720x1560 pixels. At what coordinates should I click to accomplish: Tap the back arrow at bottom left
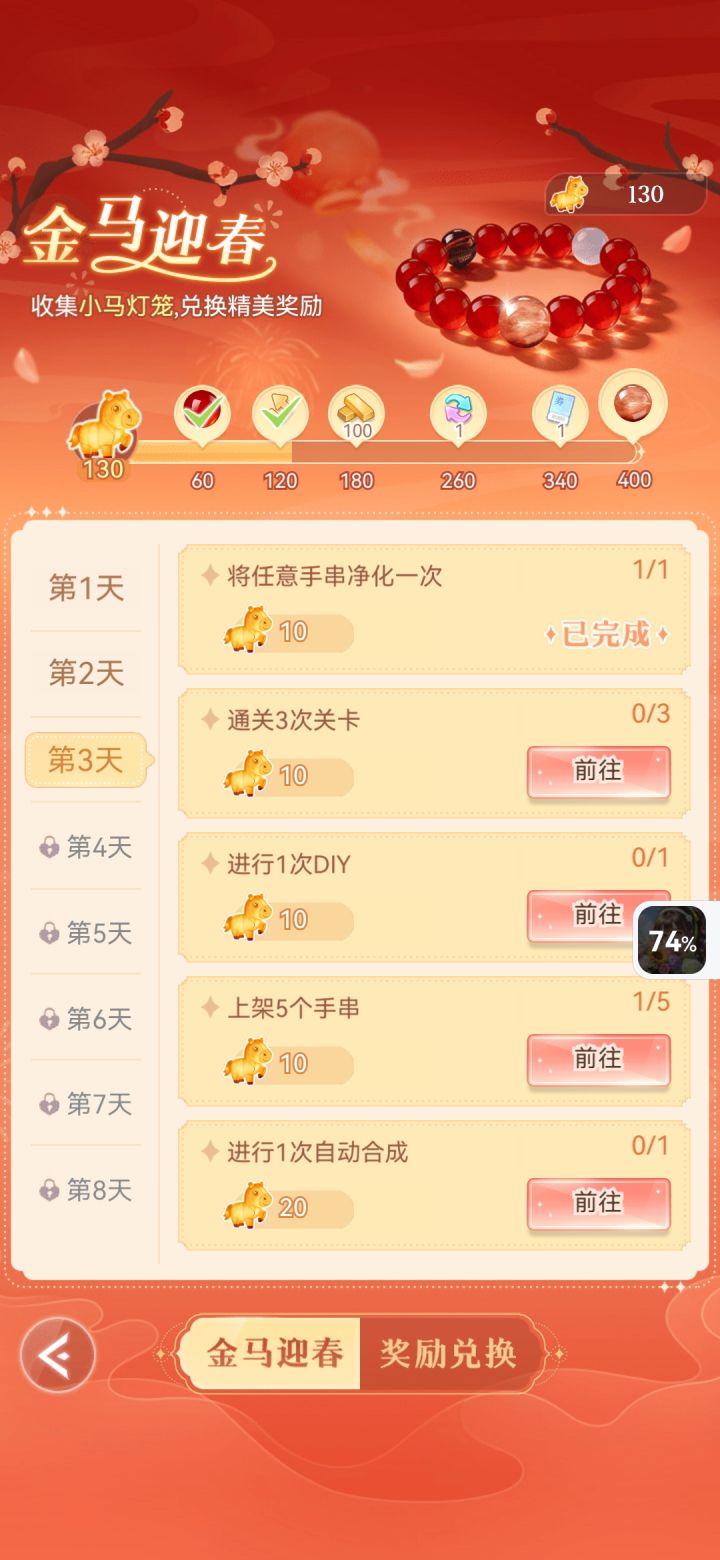[x=57, y=1352]
